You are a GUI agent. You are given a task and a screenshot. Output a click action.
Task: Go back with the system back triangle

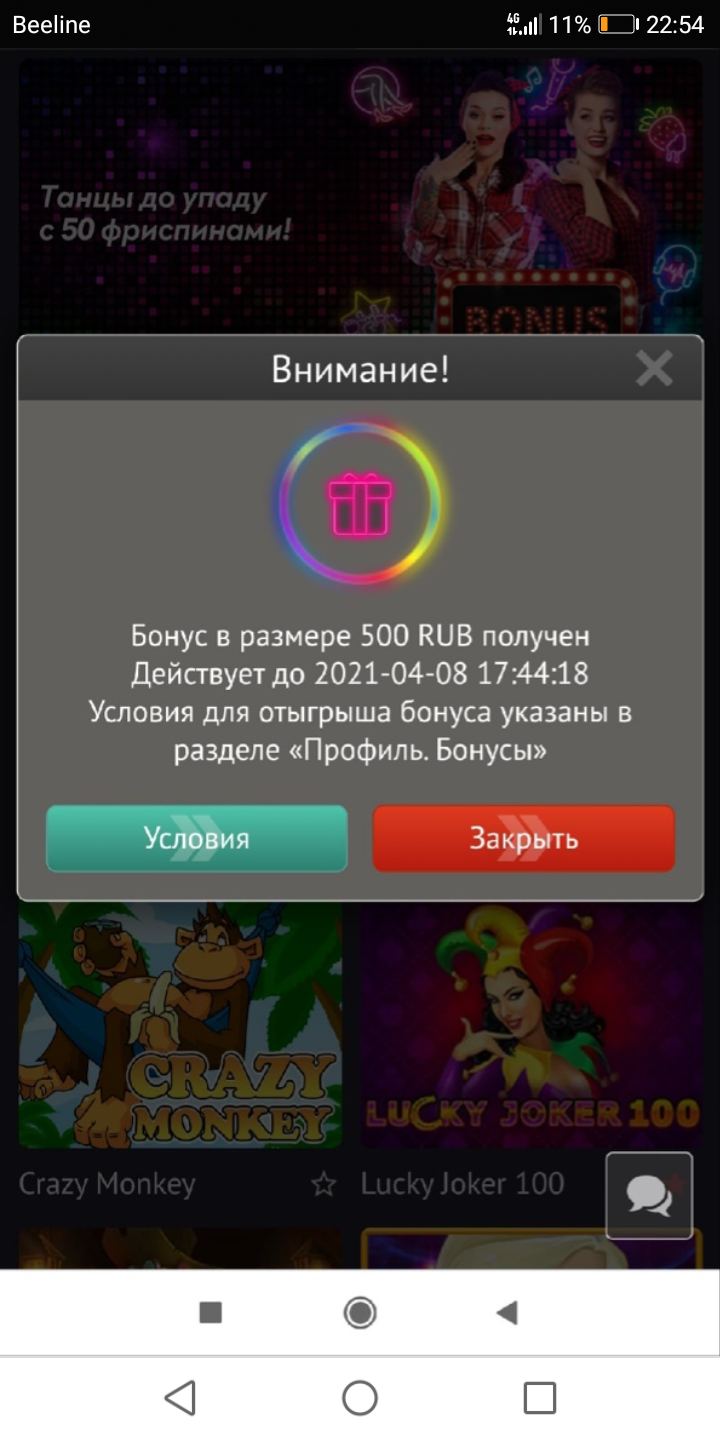pos(180,1397)
